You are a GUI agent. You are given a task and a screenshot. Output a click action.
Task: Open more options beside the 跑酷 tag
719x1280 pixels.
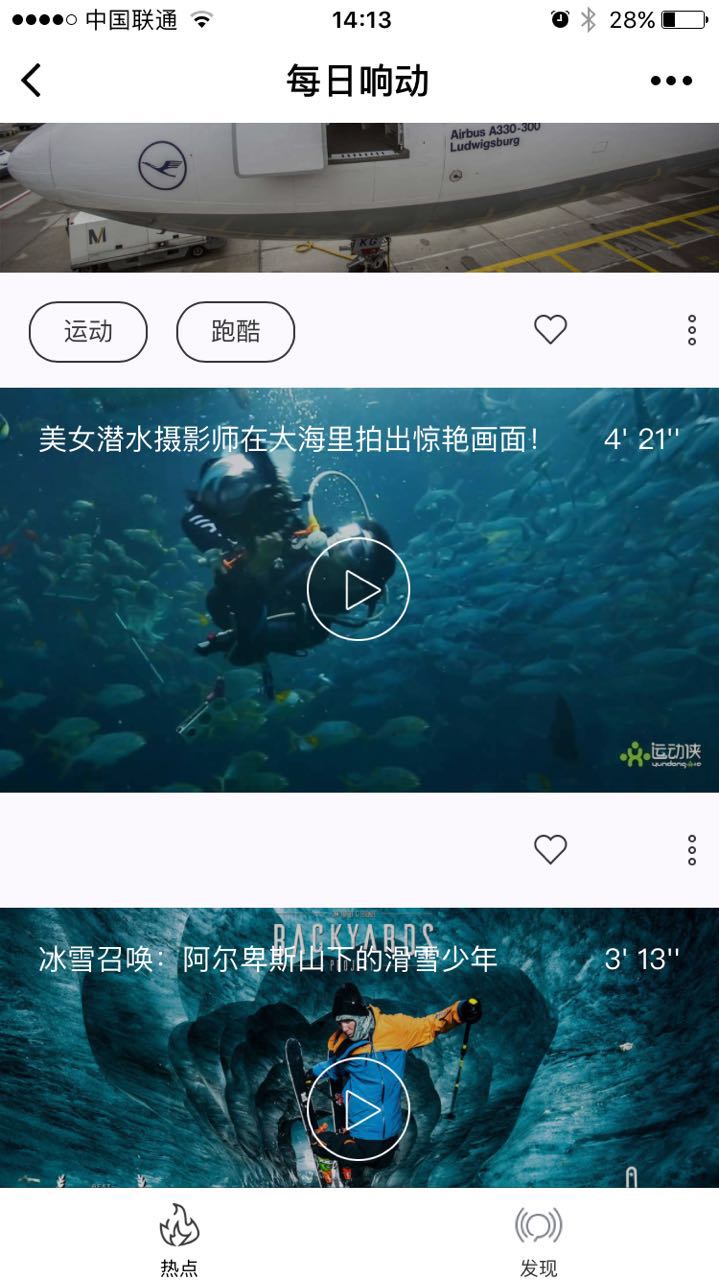coord(691,330)
